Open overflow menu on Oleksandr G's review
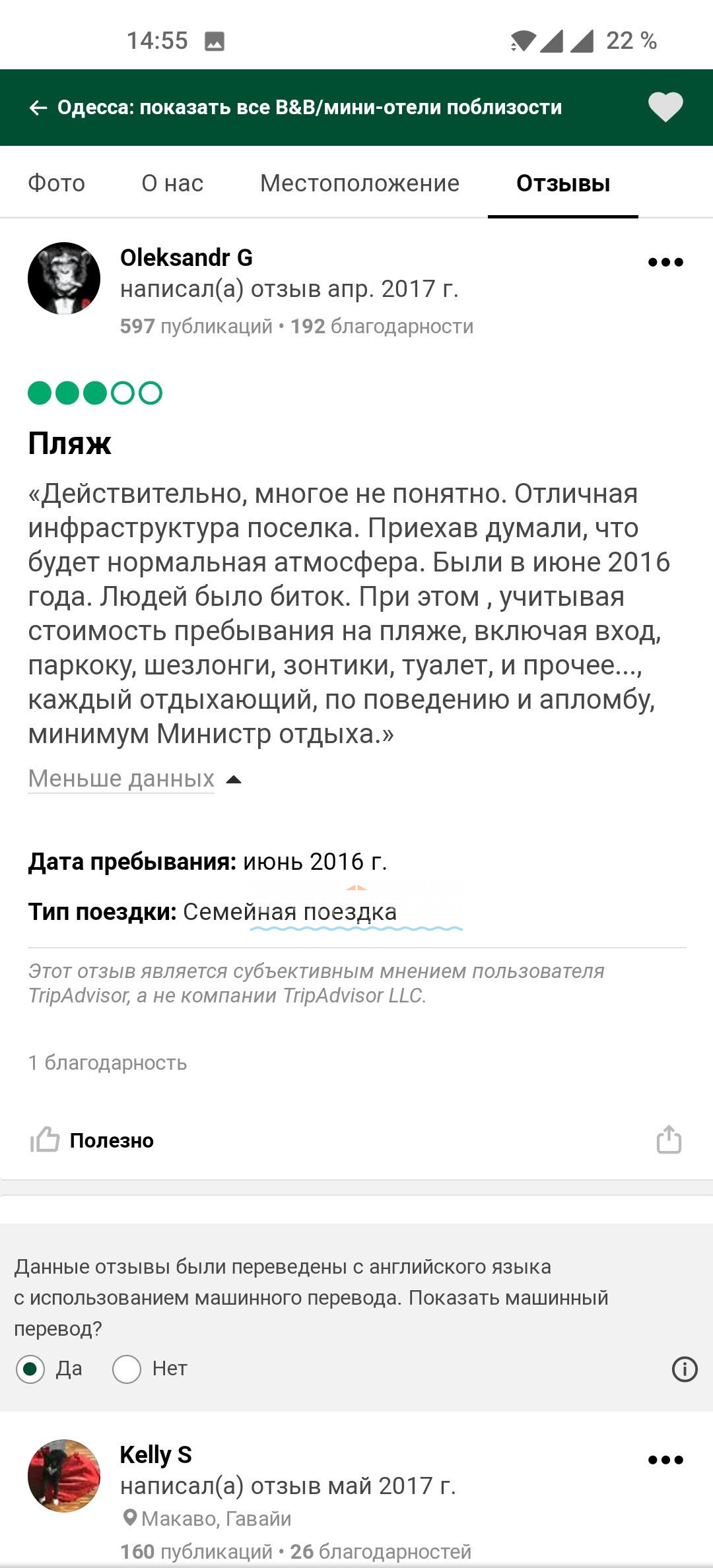Screen dimensions: 713x1568 [665, 262]
